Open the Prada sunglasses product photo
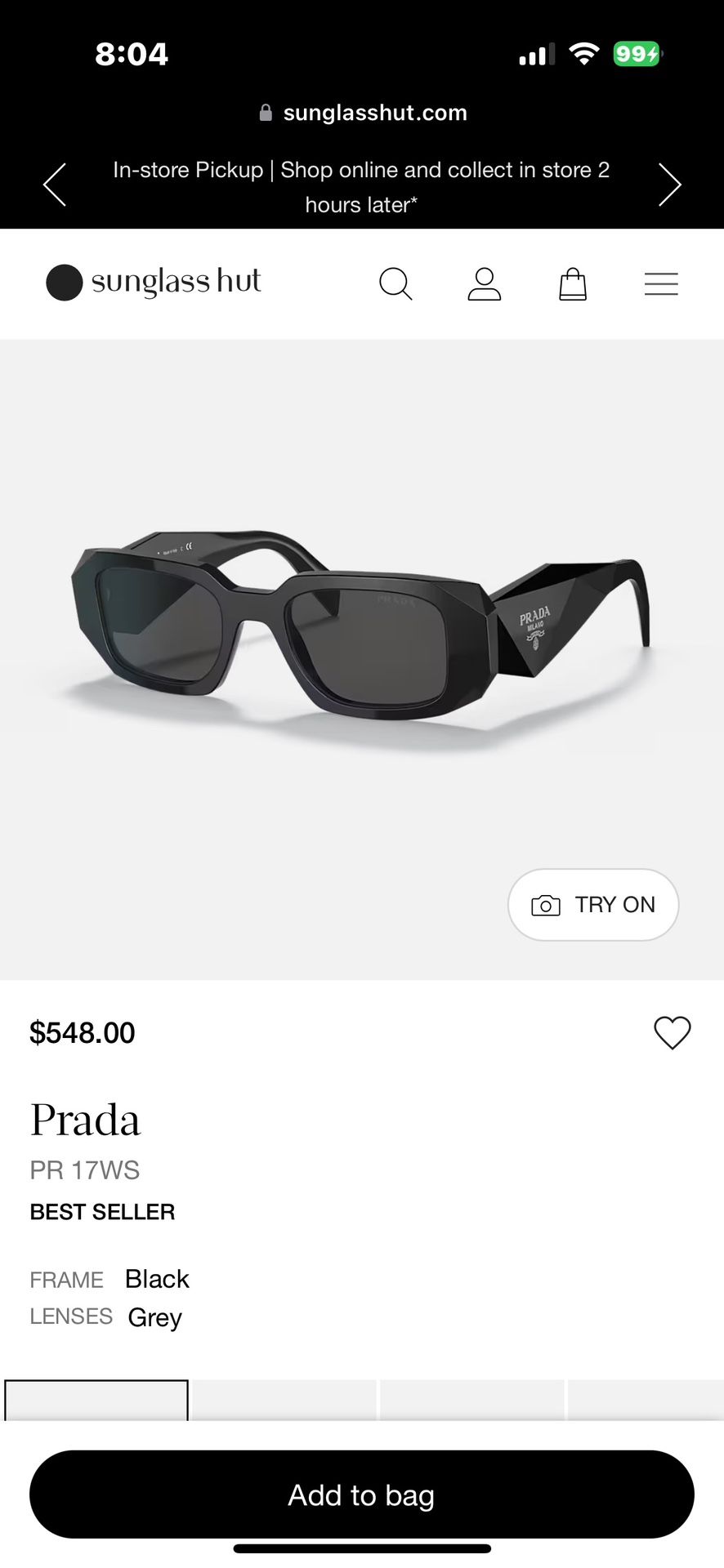Viewport: 724px width, 1568px height. [360, 629]
